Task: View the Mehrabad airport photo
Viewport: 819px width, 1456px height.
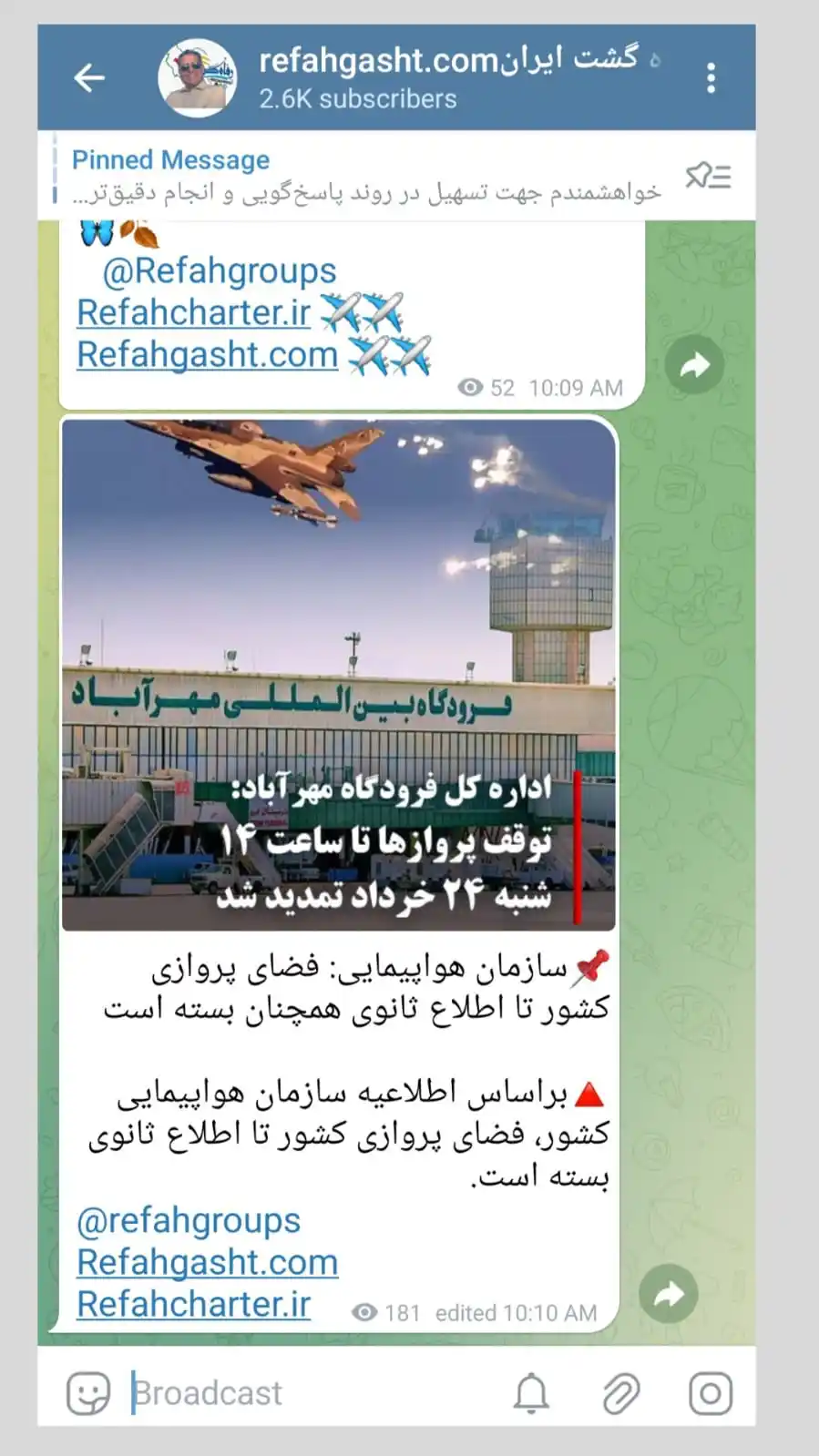Action: coord(338,674)
